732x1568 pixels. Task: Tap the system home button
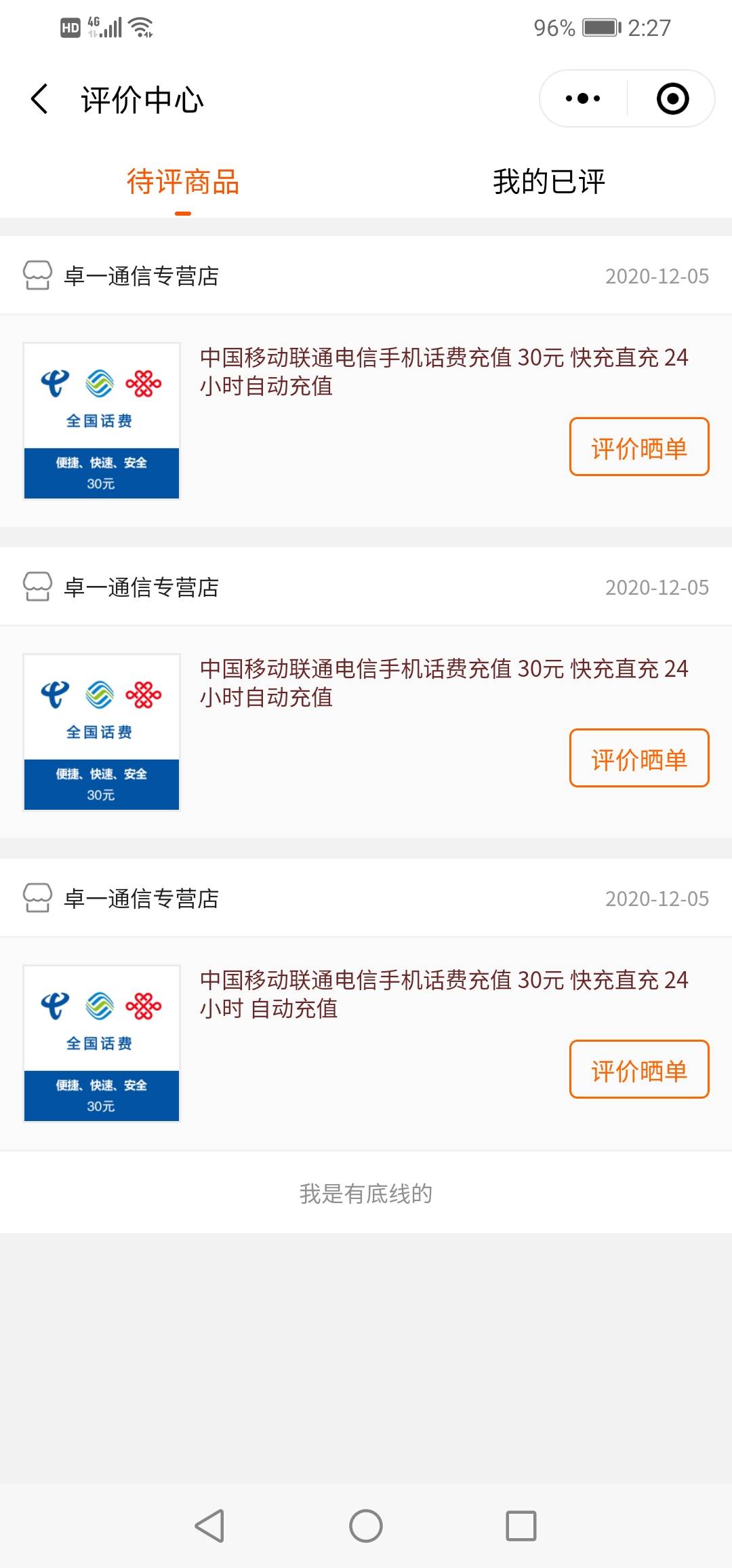pos(366,1526)
